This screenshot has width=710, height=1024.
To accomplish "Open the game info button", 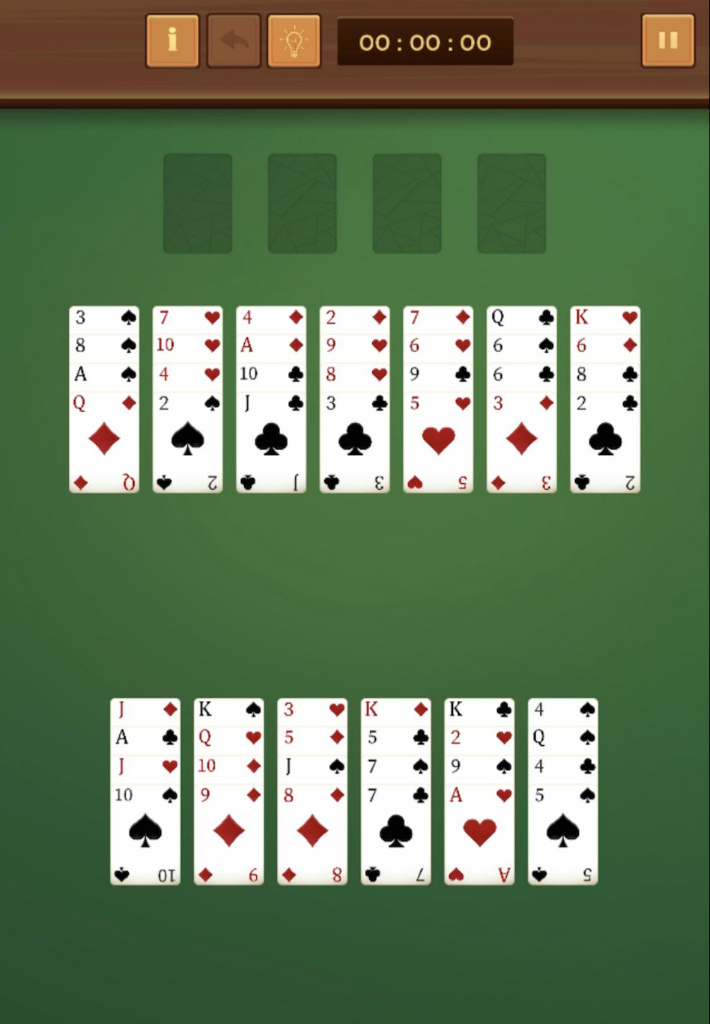I will click(172, 41).
